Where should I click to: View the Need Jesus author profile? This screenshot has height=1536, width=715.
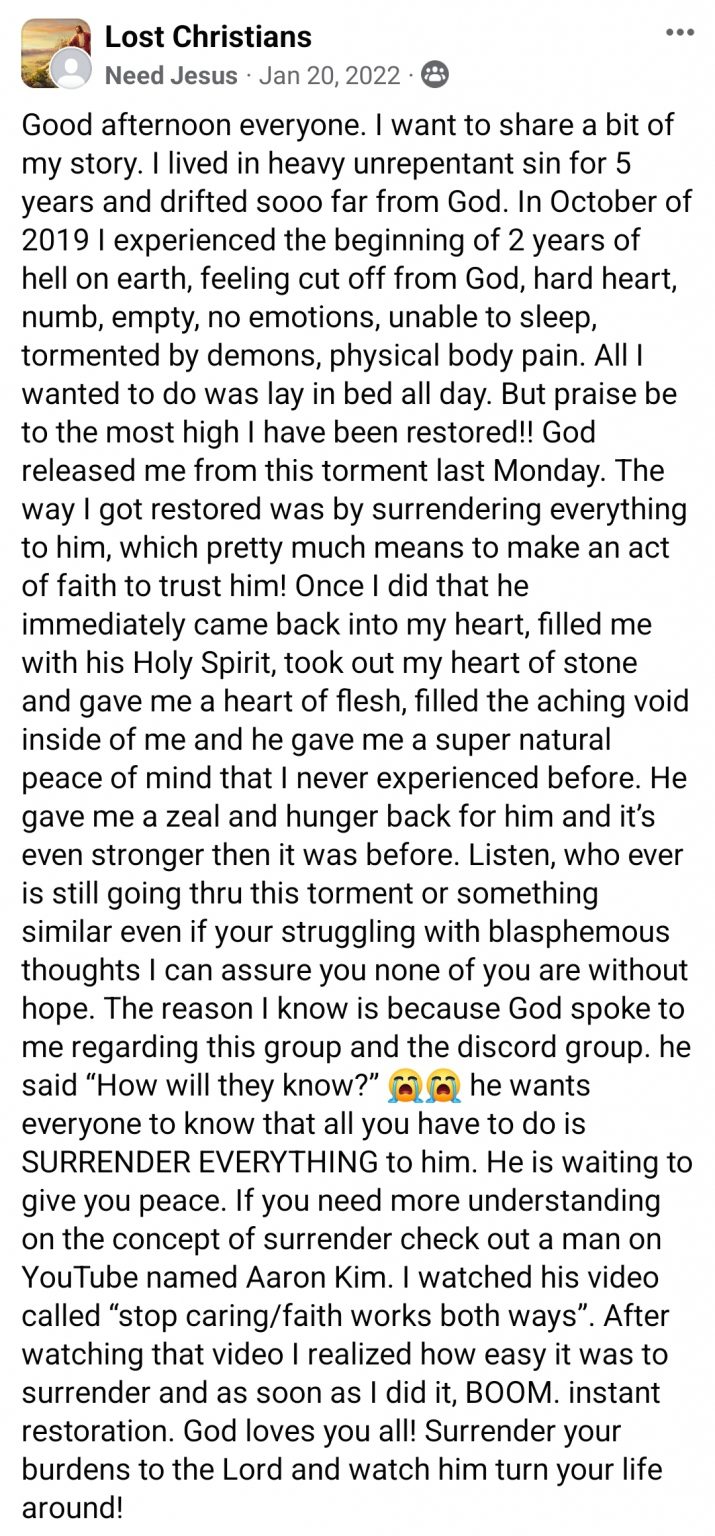click(x=171, y=75)
